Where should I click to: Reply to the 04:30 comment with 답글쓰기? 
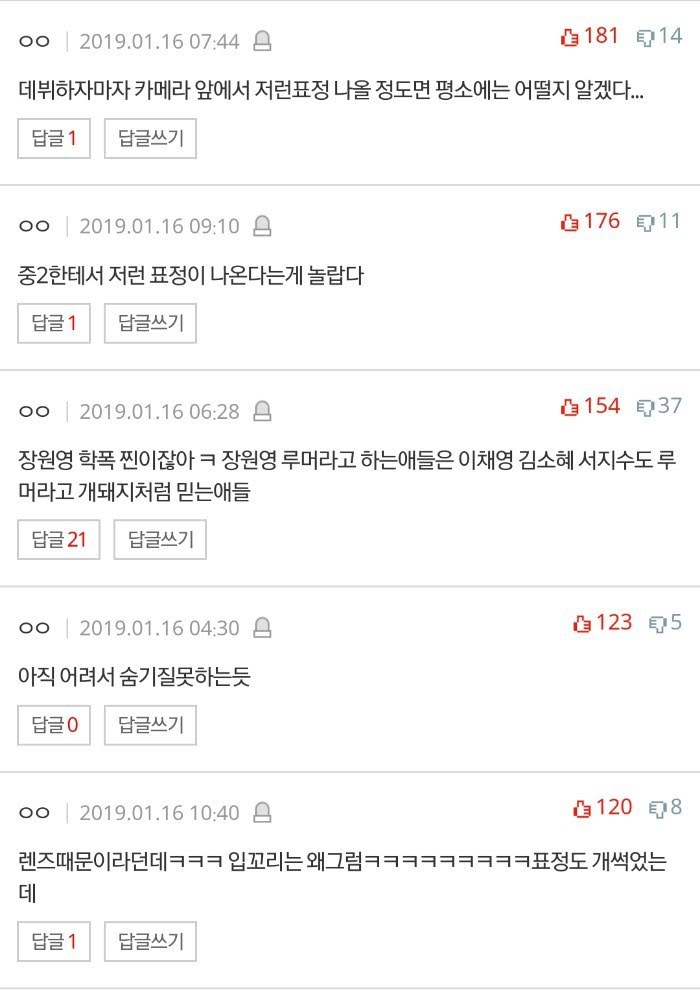pyautogui.click(x=150, y=725)
